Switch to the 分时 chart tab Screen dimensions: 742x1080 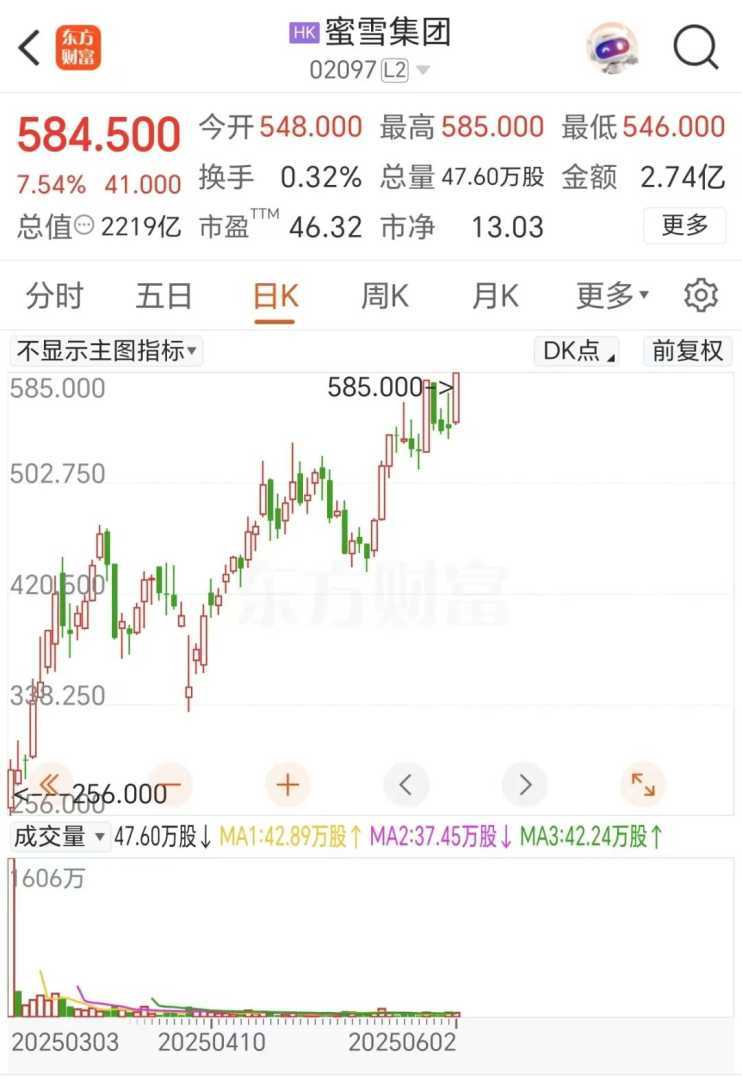[55, 296]
